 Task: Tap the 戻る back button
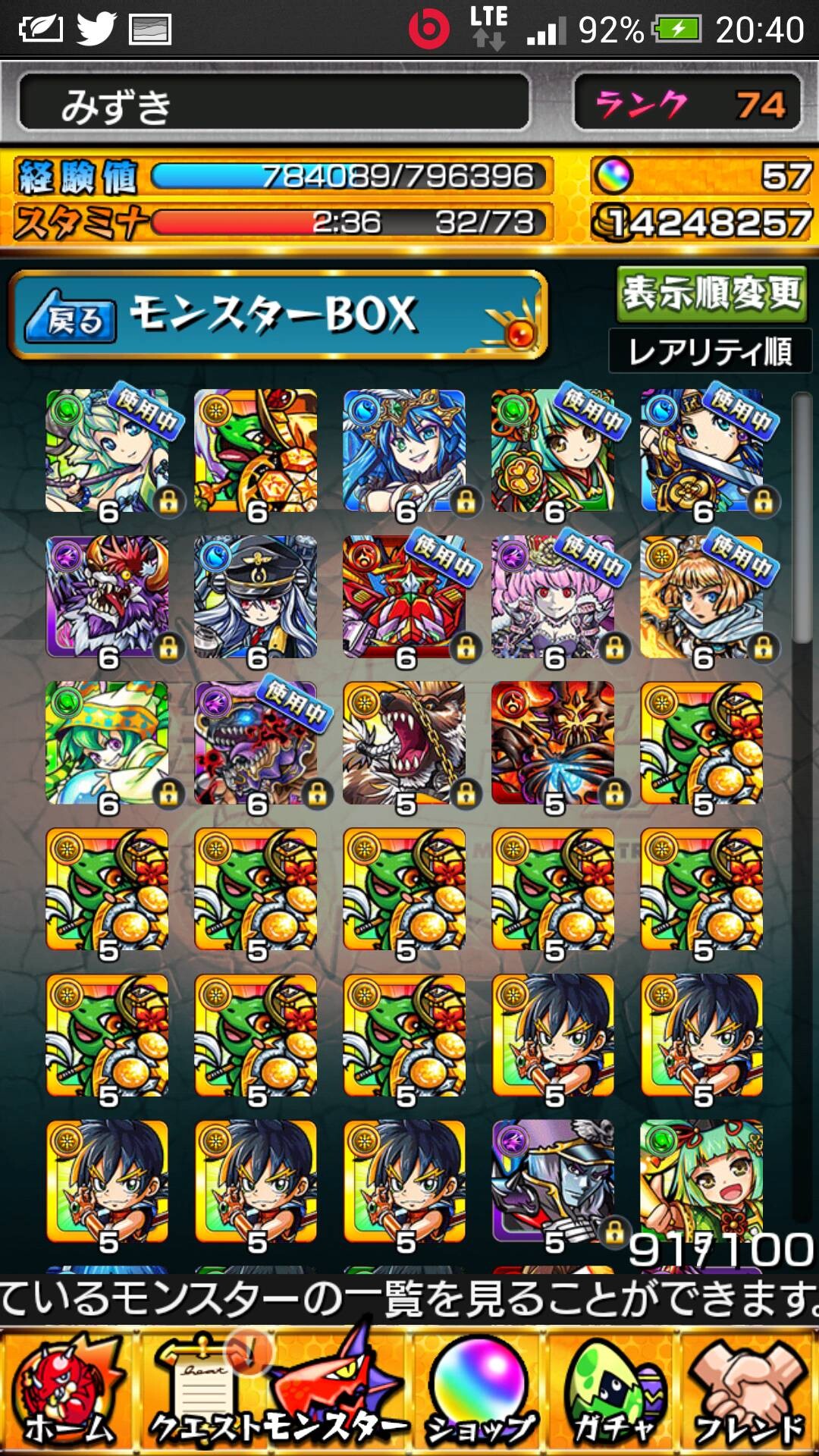tap(71, 316)
